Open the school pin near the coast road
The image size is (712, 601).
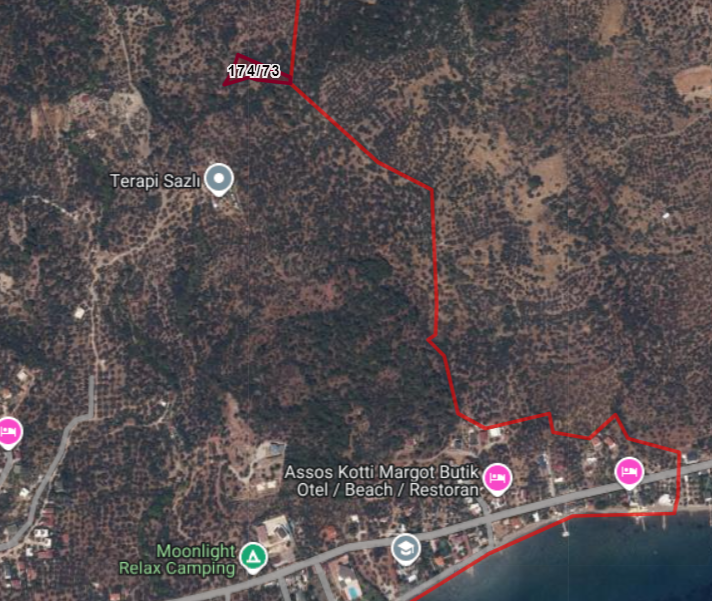point(405,548)
